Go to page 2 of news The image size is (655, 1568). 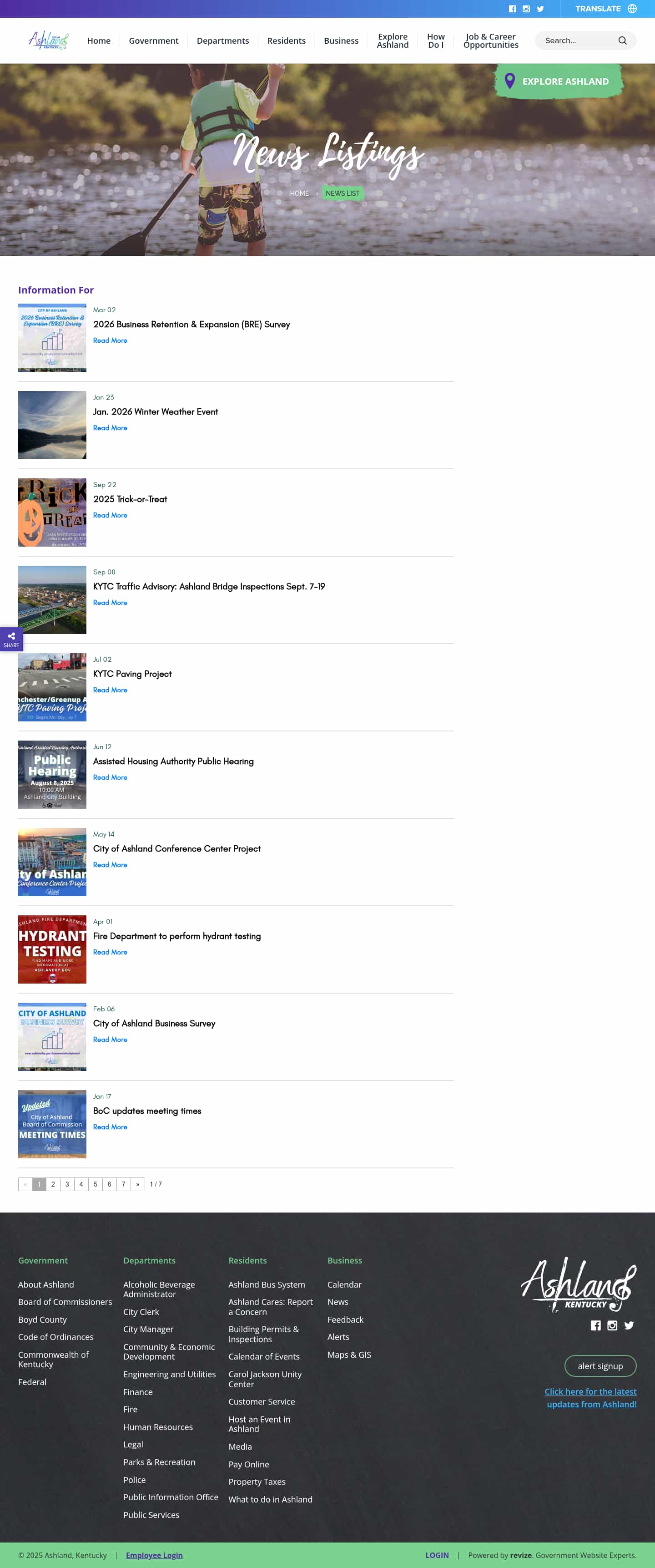pos(53,1184)
